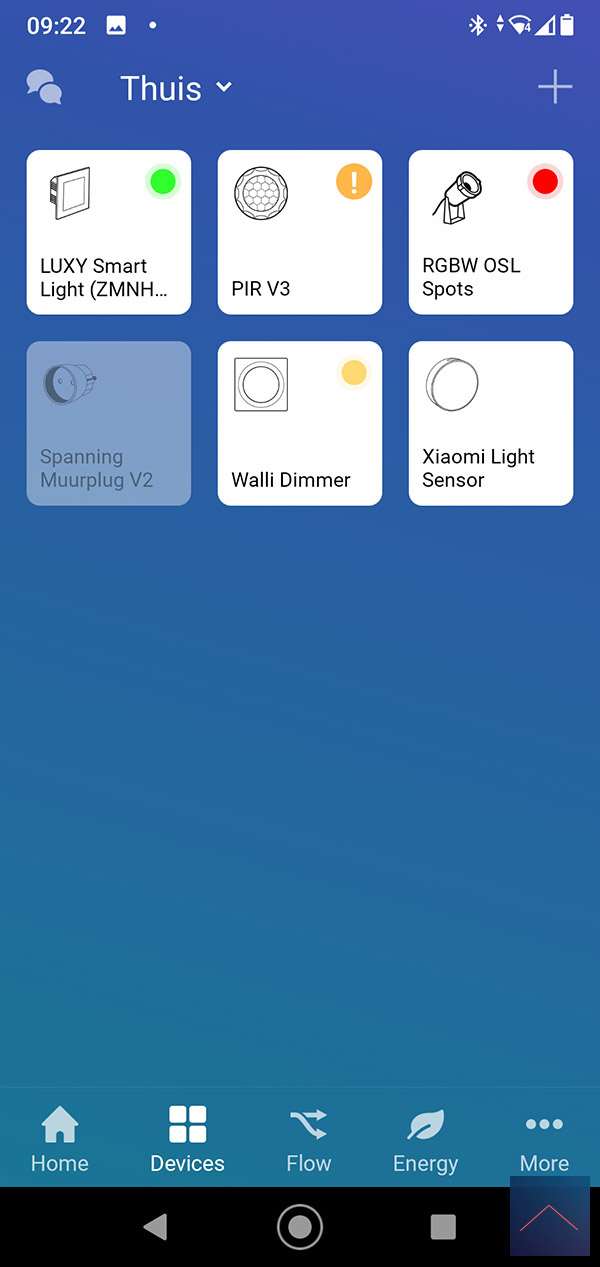Open the More tab
The width and height of the screenshot is (600, 1267).
(544, 1139)
